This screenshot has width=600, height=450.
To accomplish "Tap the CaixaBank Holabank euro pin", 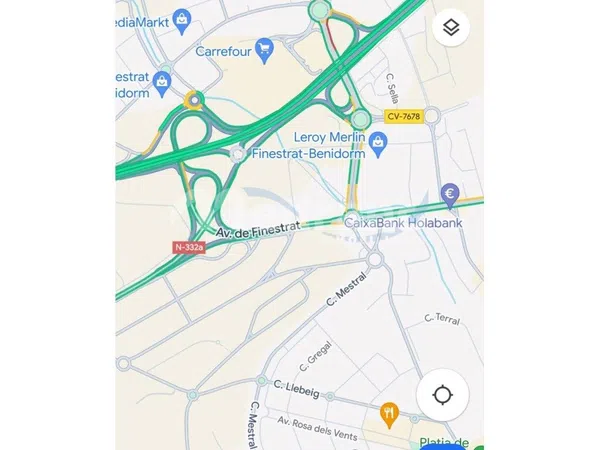I will (450, 195).
